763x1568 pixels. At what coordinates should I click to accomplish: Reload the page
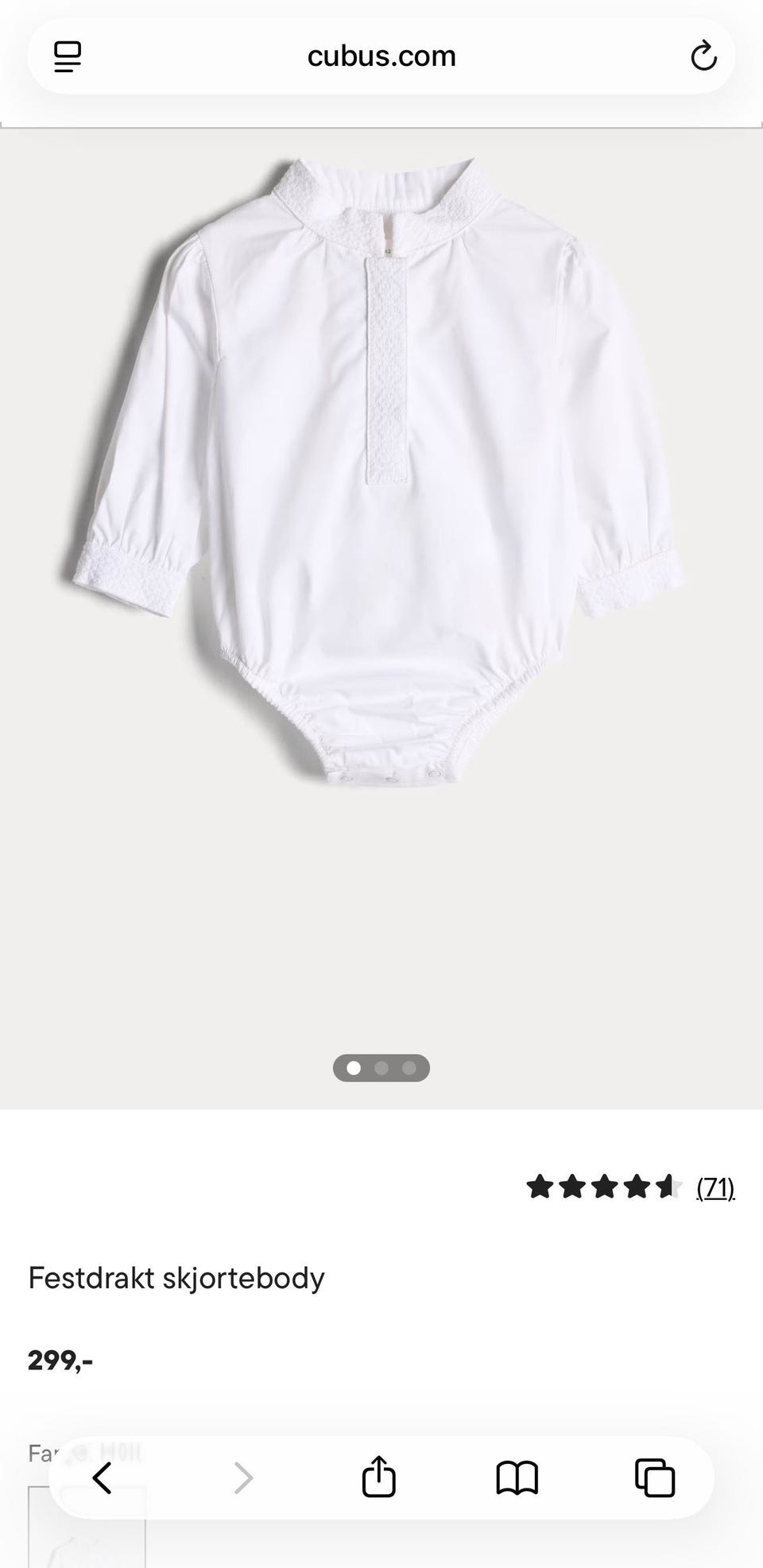[x=703, y=56]
